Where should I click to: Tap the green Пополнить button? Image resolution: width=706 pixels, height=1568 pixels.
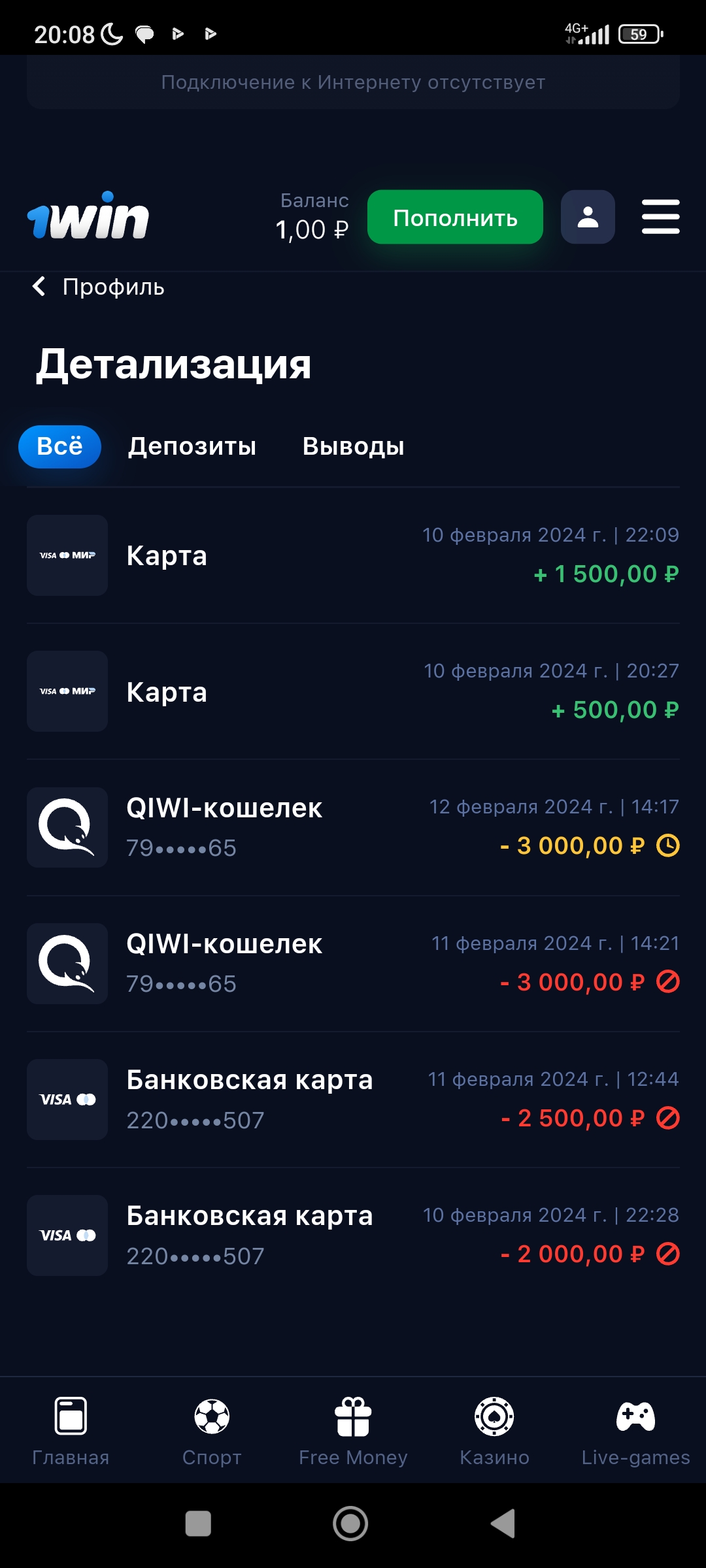tap(455, 217)
